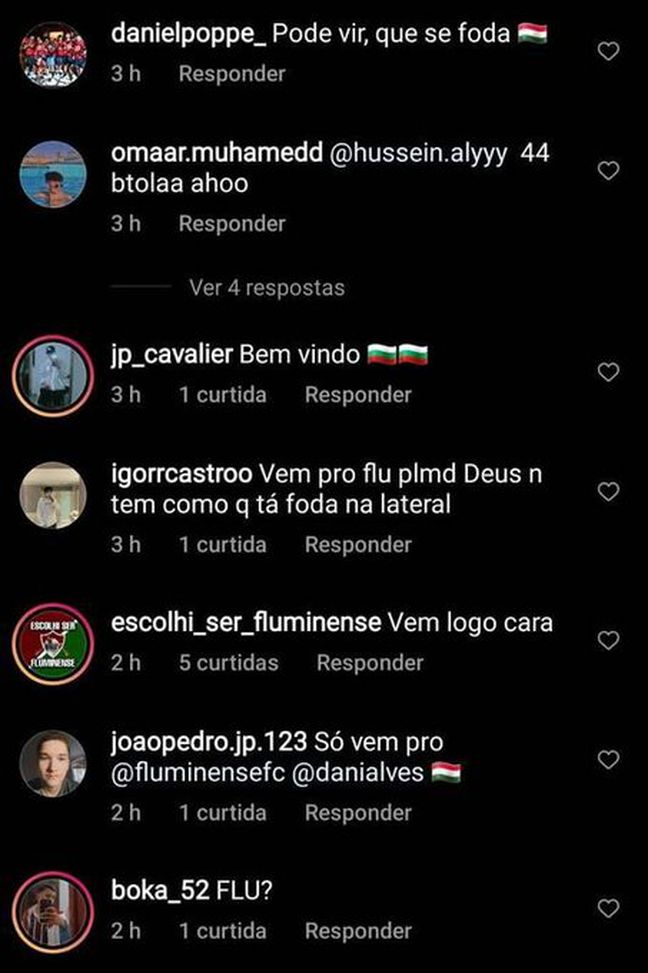The image size is (648, 973).
Task: Like omaar.muhamedd's comment
Action: pos(609,171)
